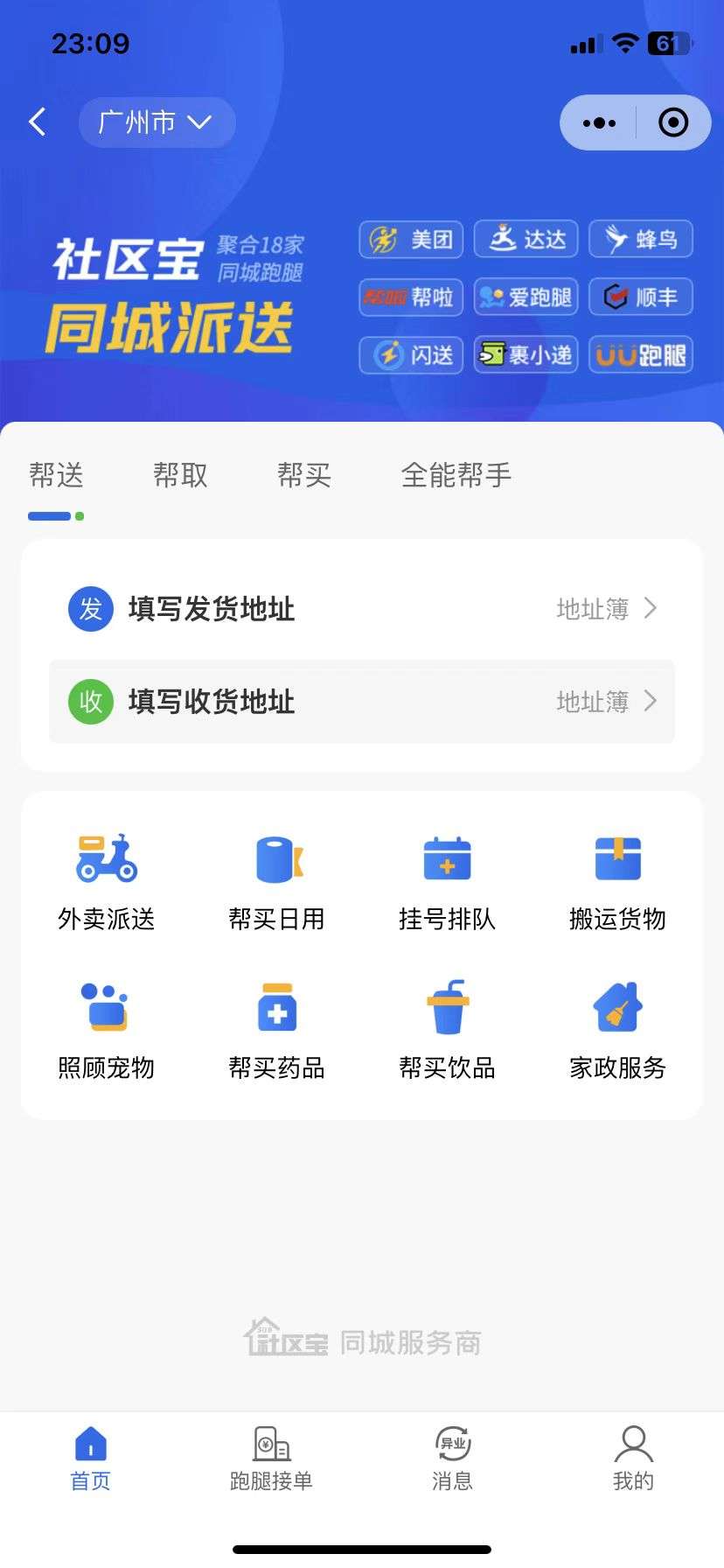This screenshot has height=1568, width=724.
Task: Select the 全能帮手 tab
Action: (x=456, y=476)
